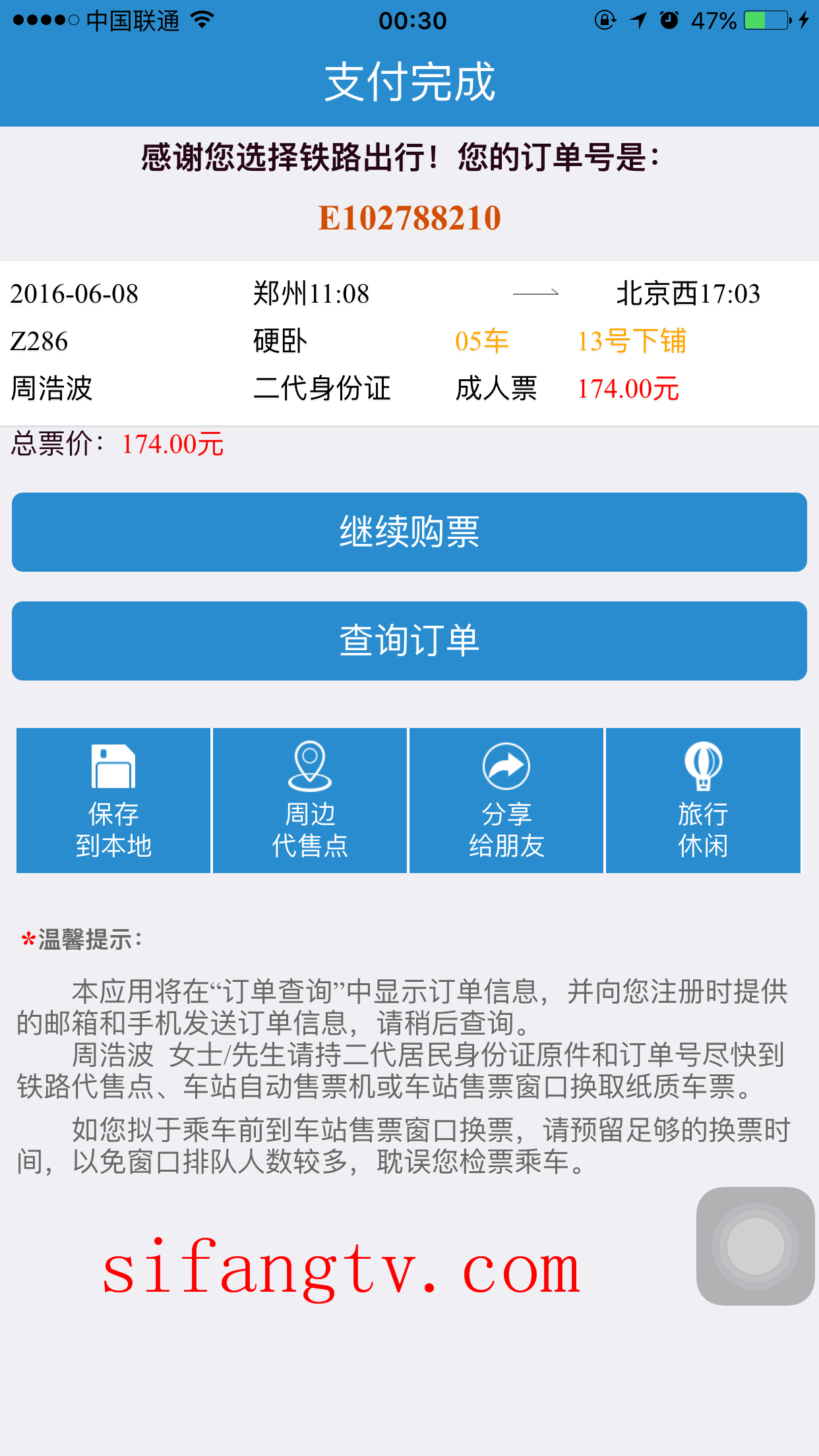Image resolution: width=819 pixels, height=1456 pixels.
Task: Share the order via 分享给朋友
Action: 506,801
